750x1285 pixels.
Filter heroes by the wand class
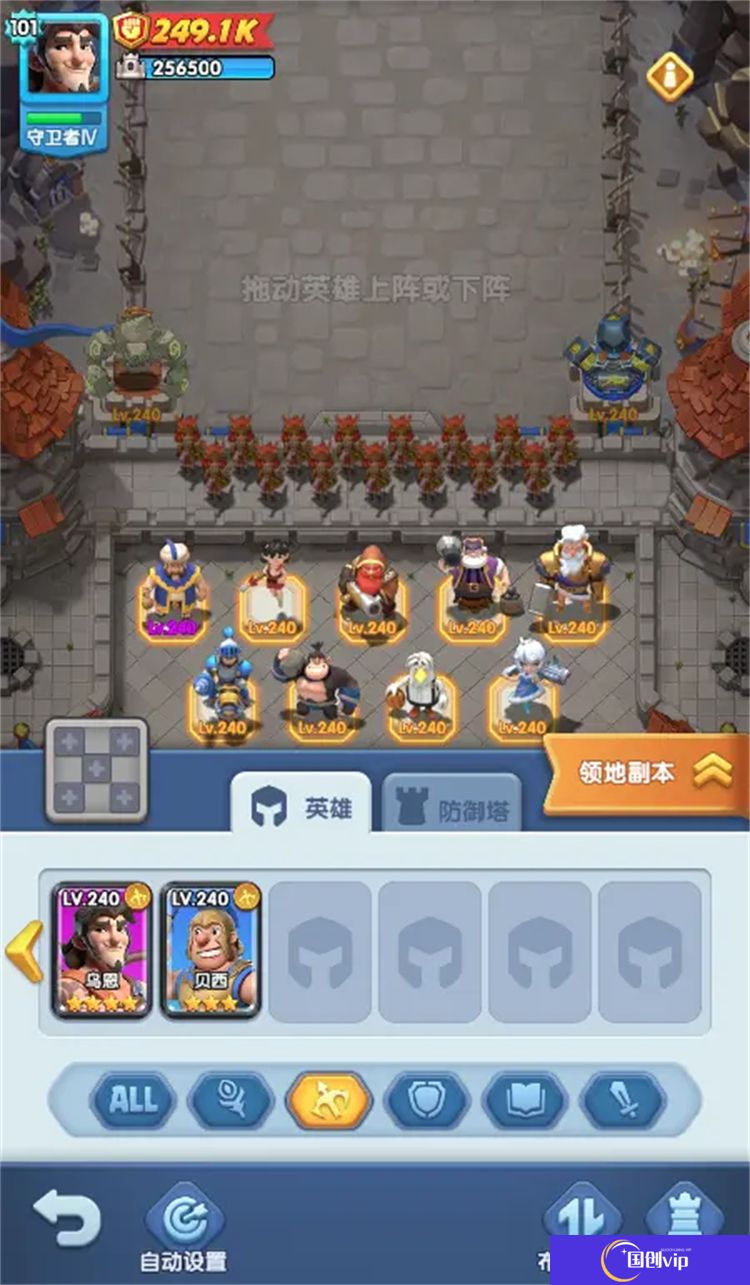click(x=231, y=1101)
